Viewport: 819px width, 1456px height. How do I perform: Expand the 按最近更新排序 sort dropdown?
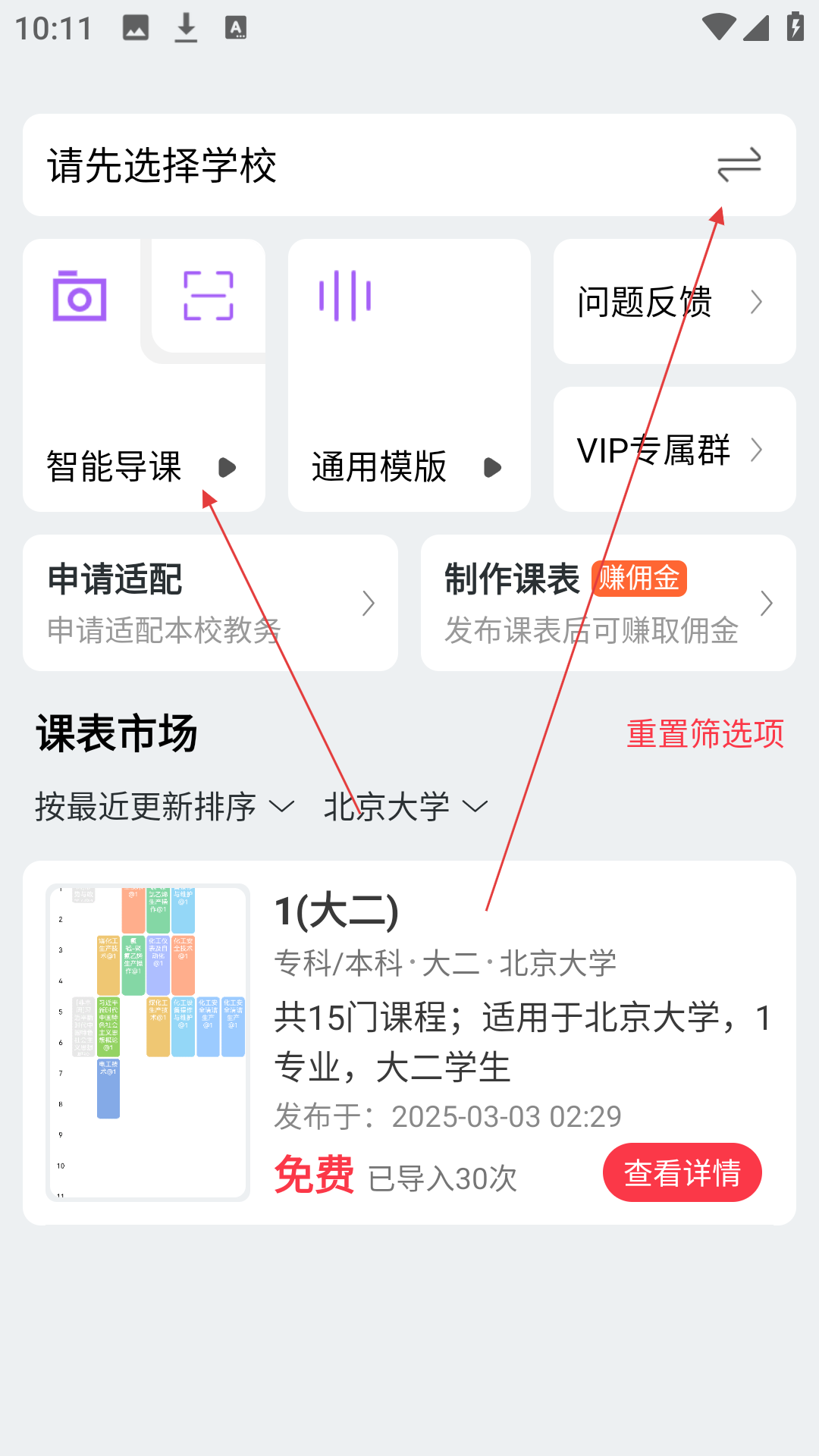click(165, 806)
